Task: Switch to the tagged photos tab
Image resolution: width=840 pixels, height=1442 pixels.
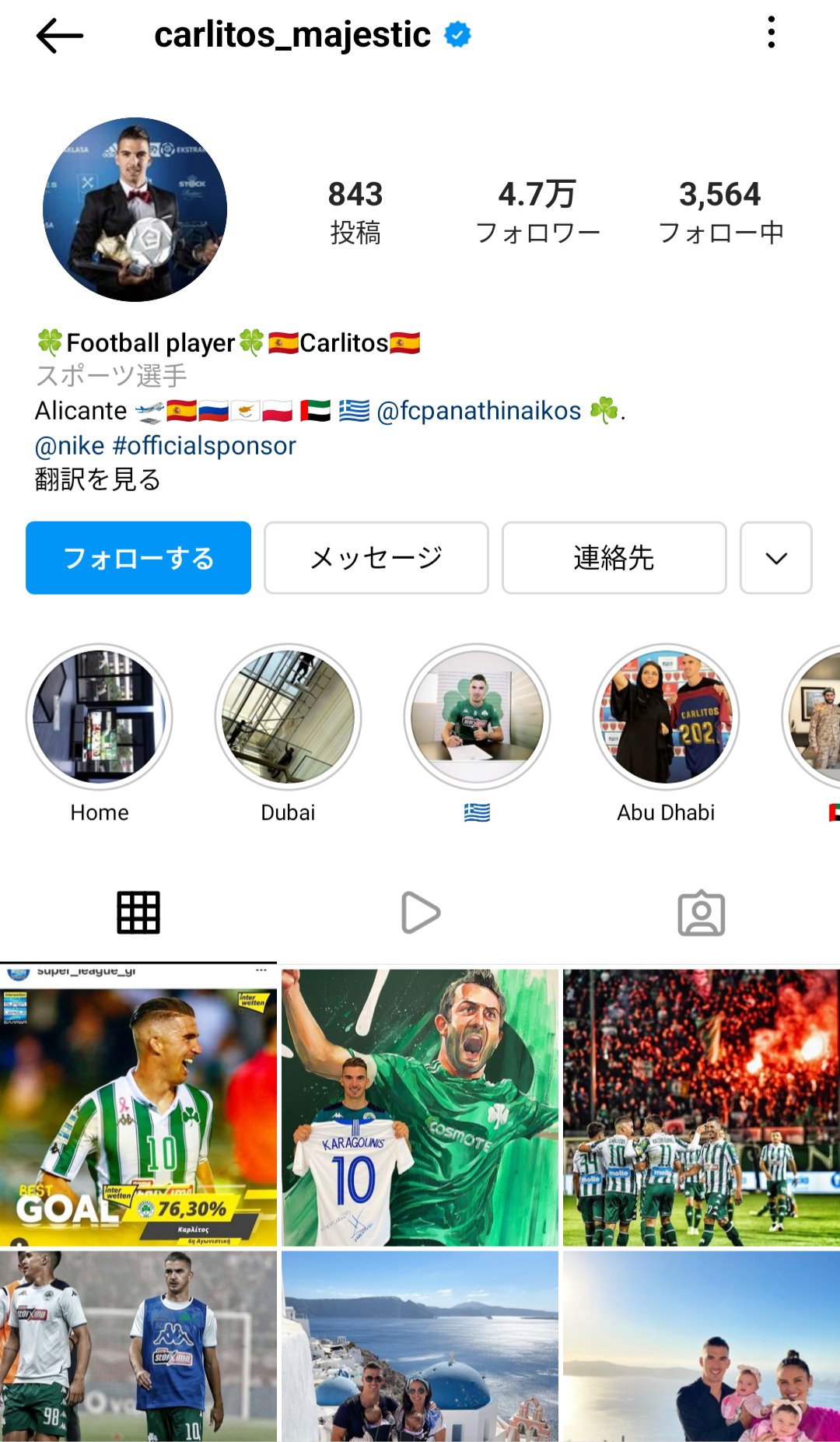Action: pos(702,913)
